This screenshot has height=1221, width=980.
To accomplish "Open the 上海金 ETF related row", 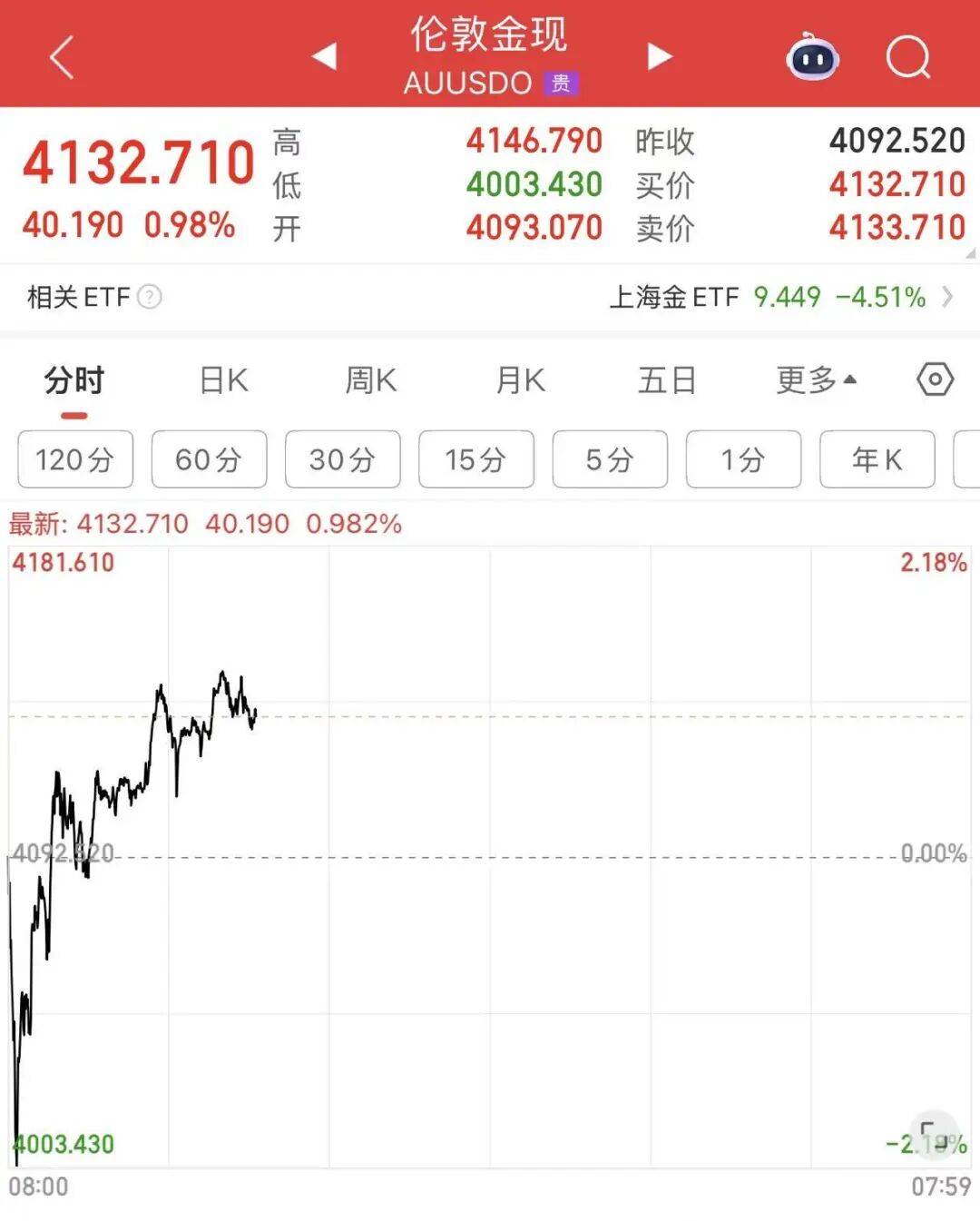I will click(x=780, y=297).
